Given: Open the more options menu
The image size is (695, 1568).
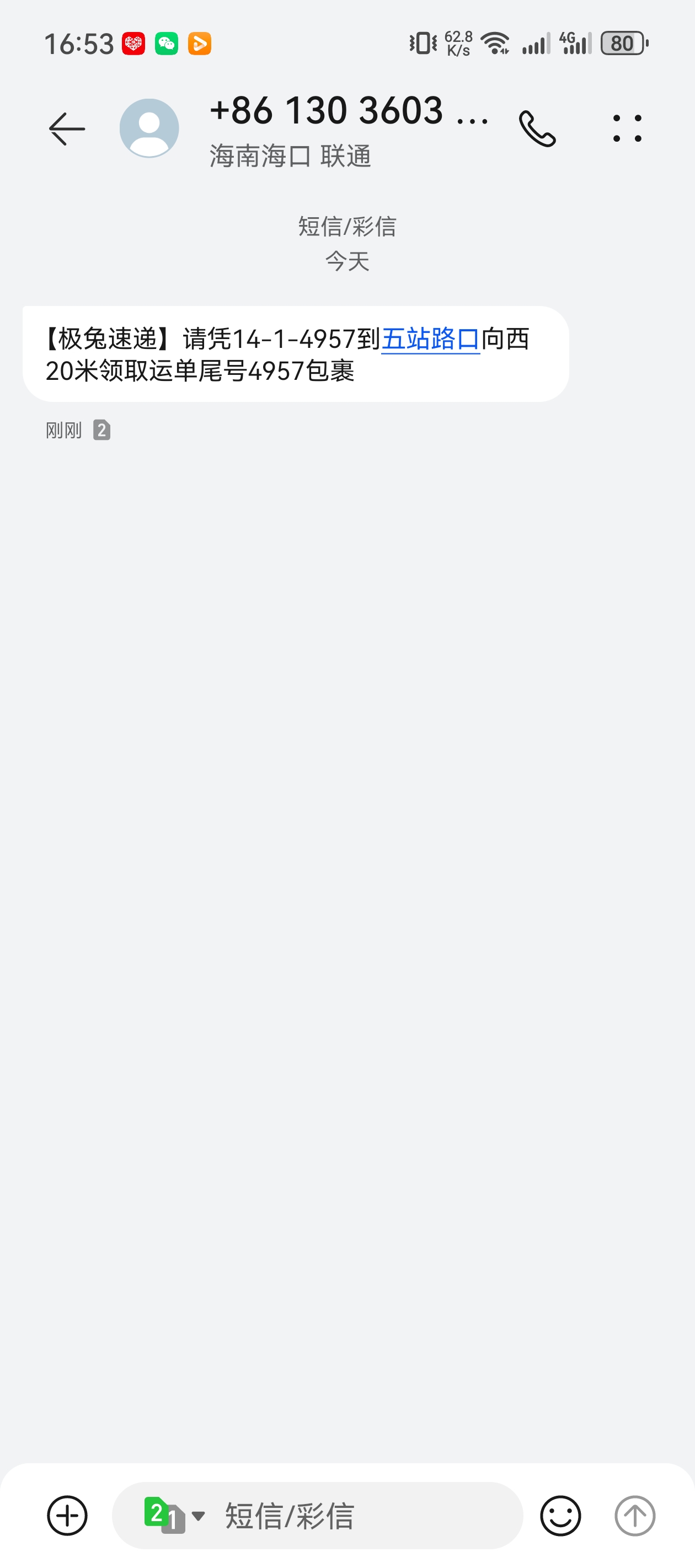Looking at the screenshot, I should (627, 128).
